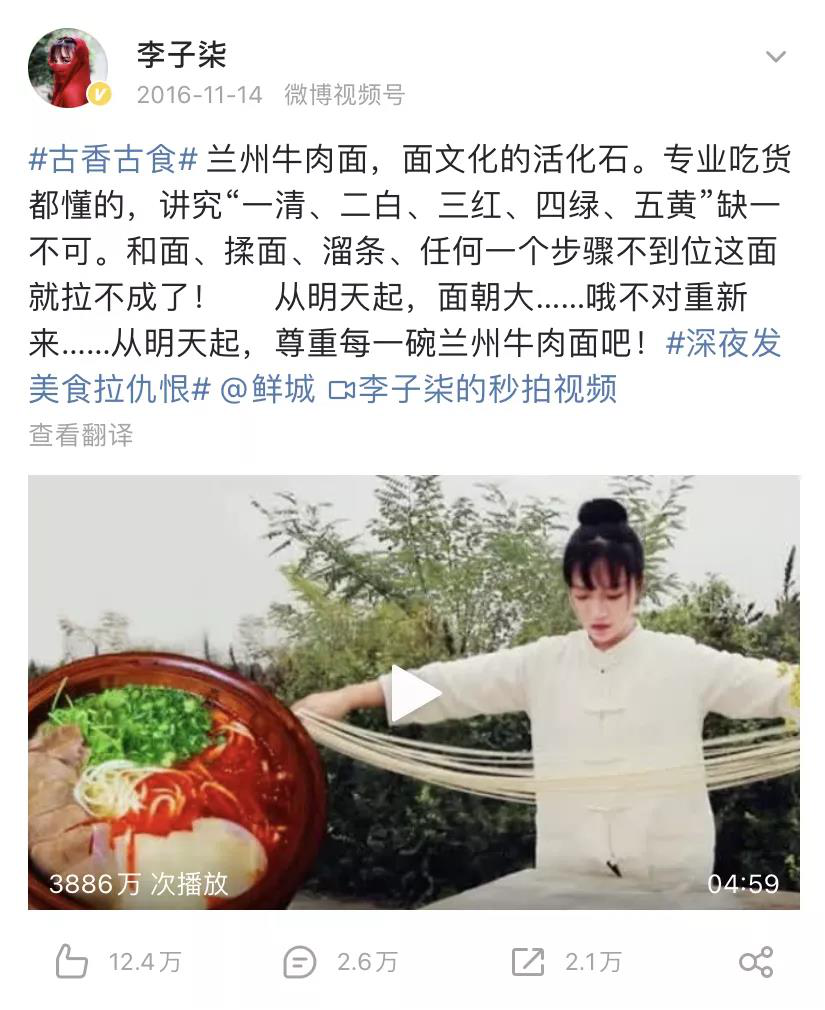Play the noodle video

tap(413, 692)
